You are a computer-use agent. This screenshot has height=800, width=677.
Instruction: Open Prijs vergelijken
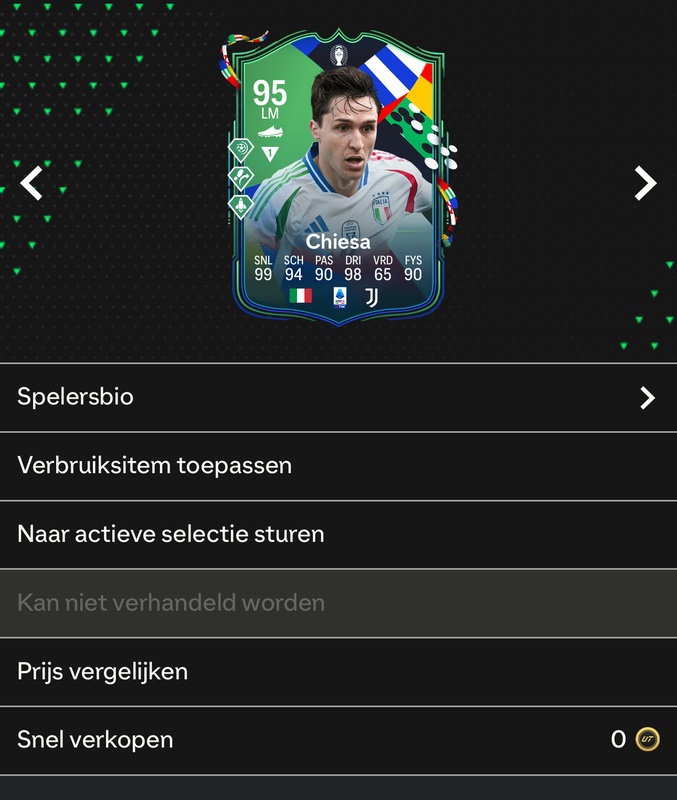pos(338,672)
